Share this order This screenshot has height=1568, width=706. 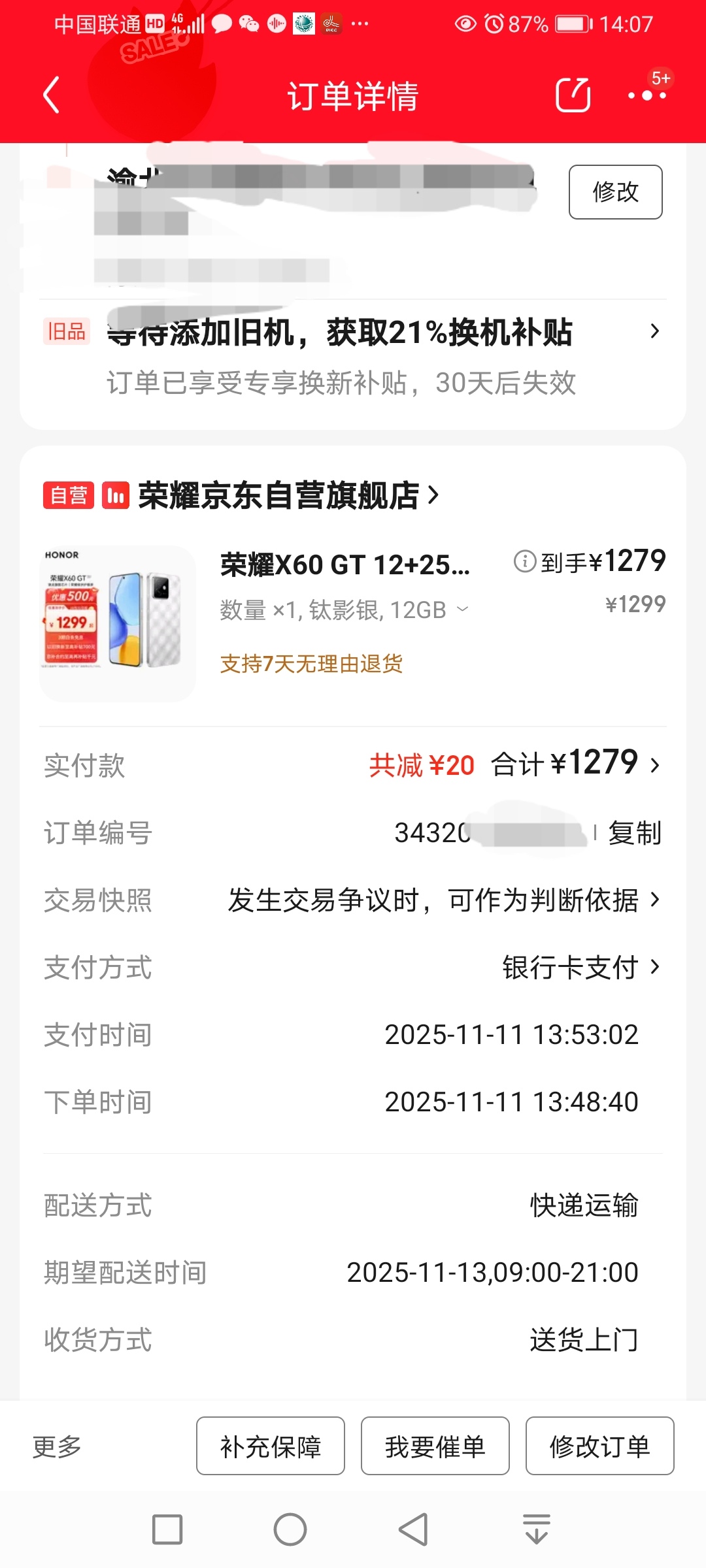point(573,95)
